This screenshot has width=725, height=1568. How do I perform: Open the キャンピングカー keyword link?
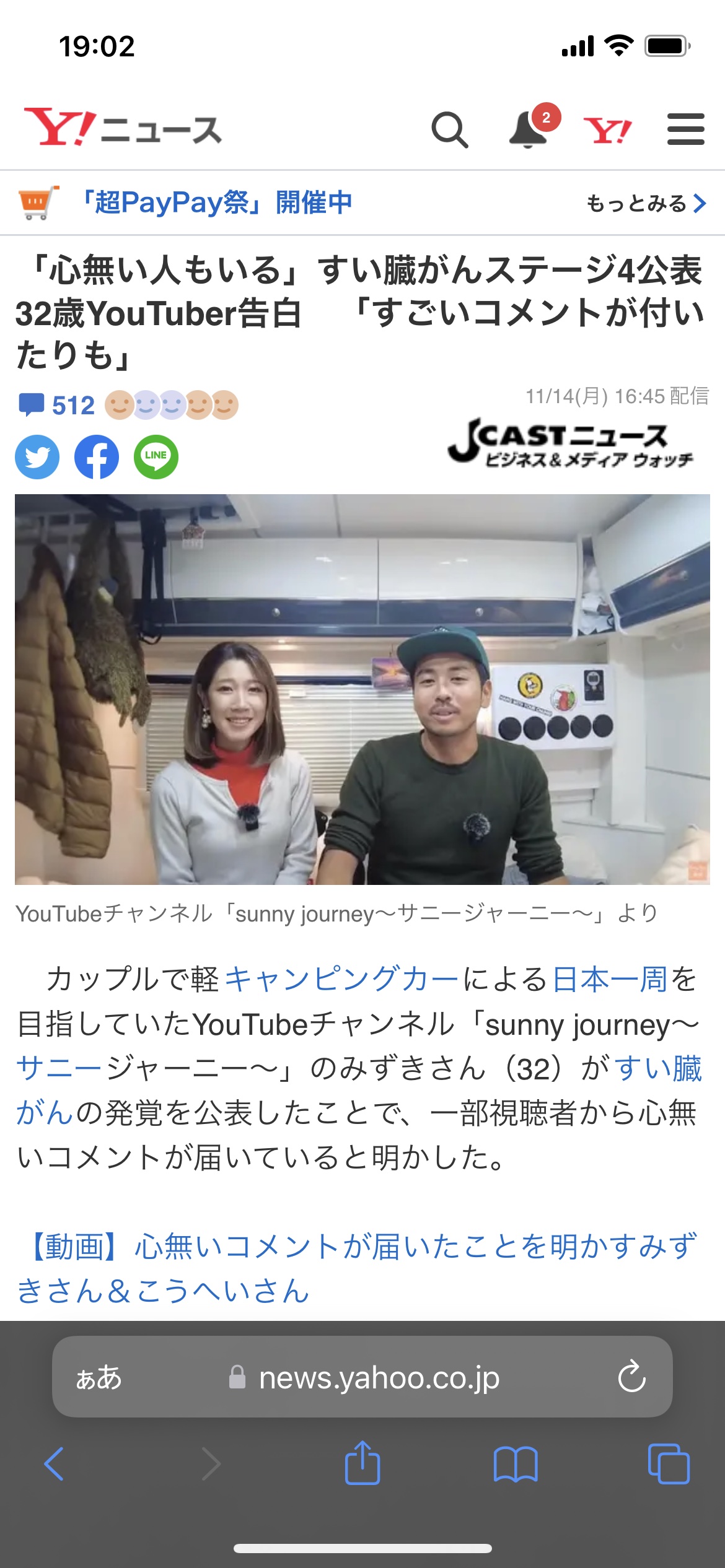coord(341,980)
